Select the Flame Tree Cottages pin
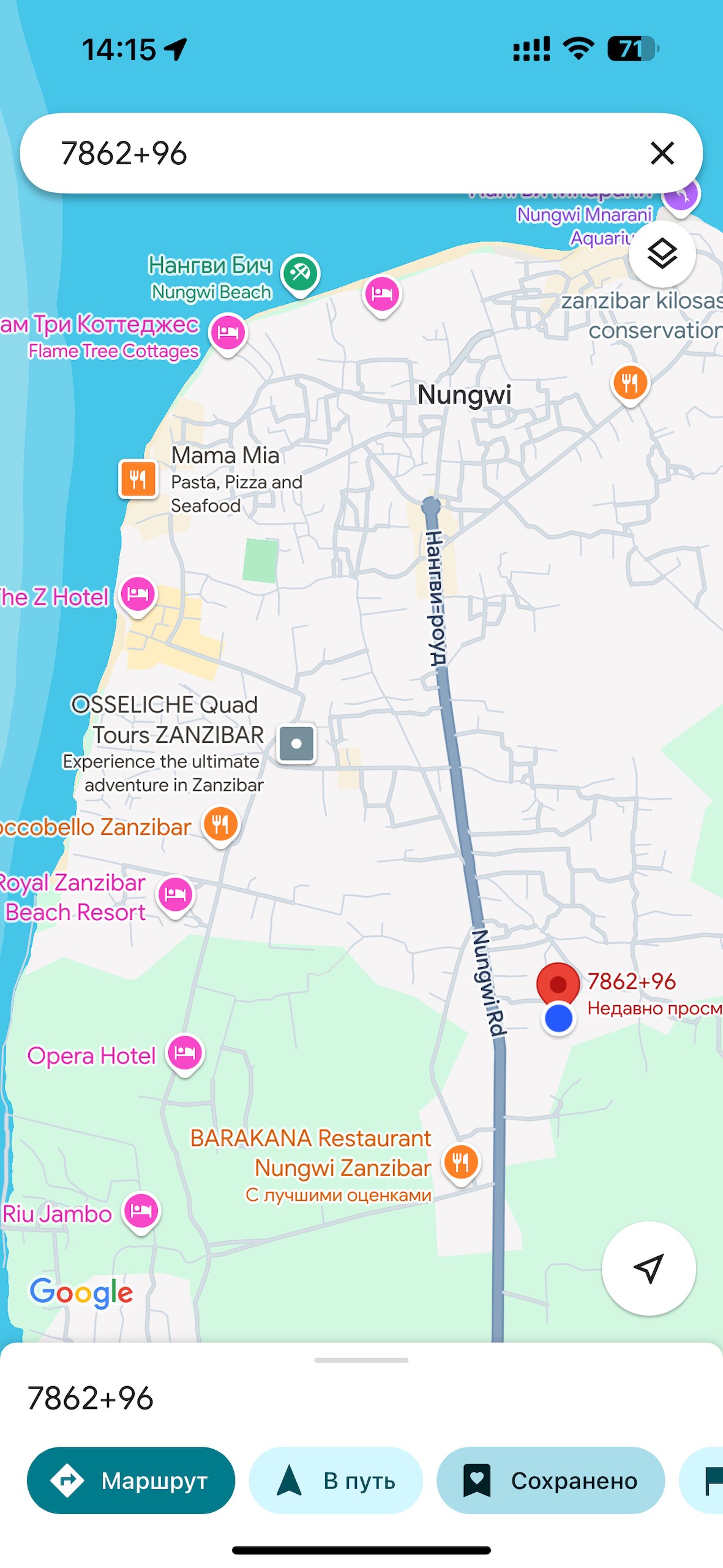Image resolution: width=723 pixels, height=1568 pixels. click(x=228, y=333)
